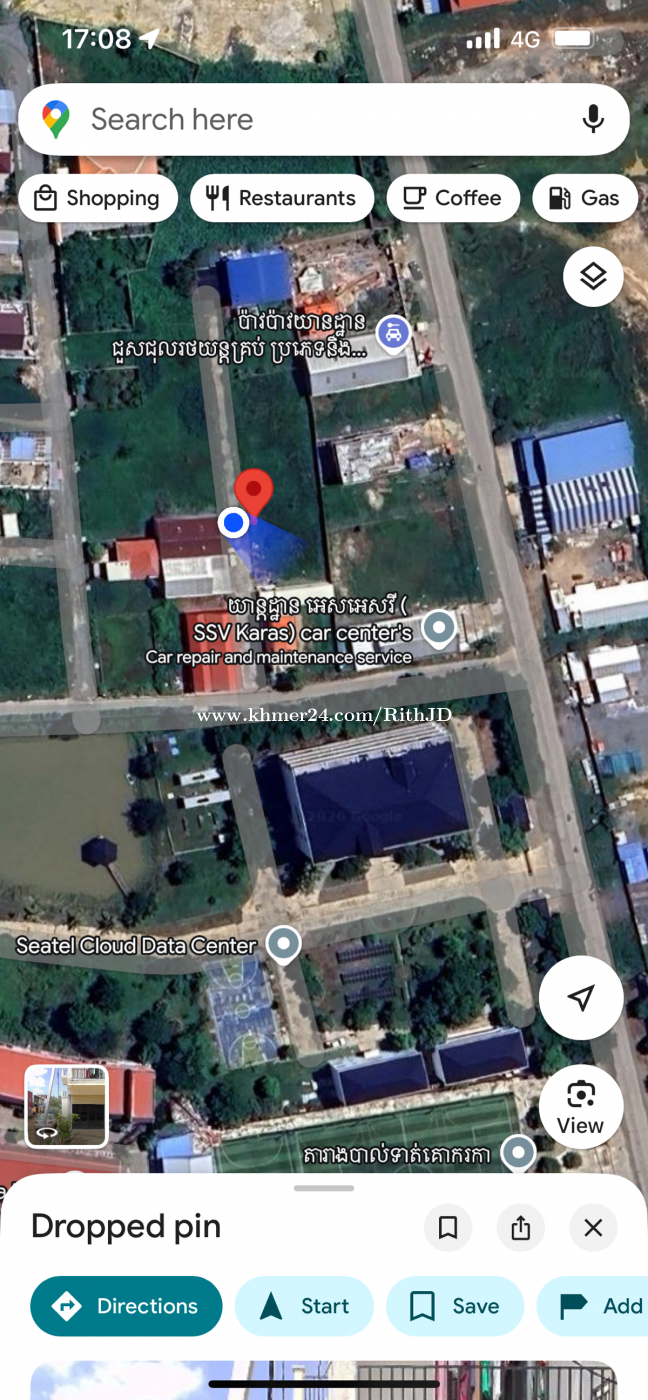
Task: Select the Shopping filter chip
Action: (98, 198)
